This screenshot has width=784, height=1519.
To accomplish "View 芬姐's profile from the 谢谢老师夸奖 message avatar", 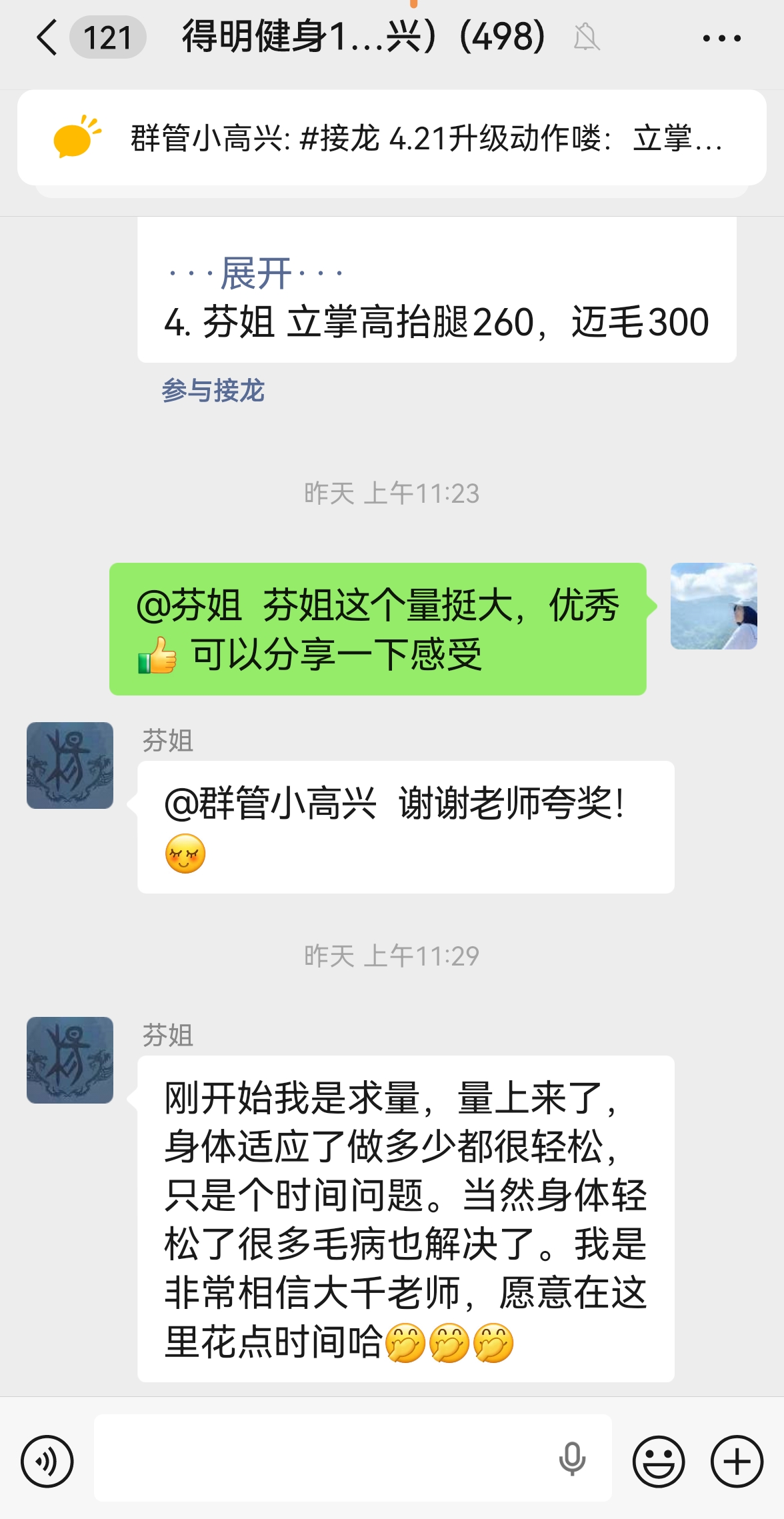I will pyautogui.click(x=70, y=766).
